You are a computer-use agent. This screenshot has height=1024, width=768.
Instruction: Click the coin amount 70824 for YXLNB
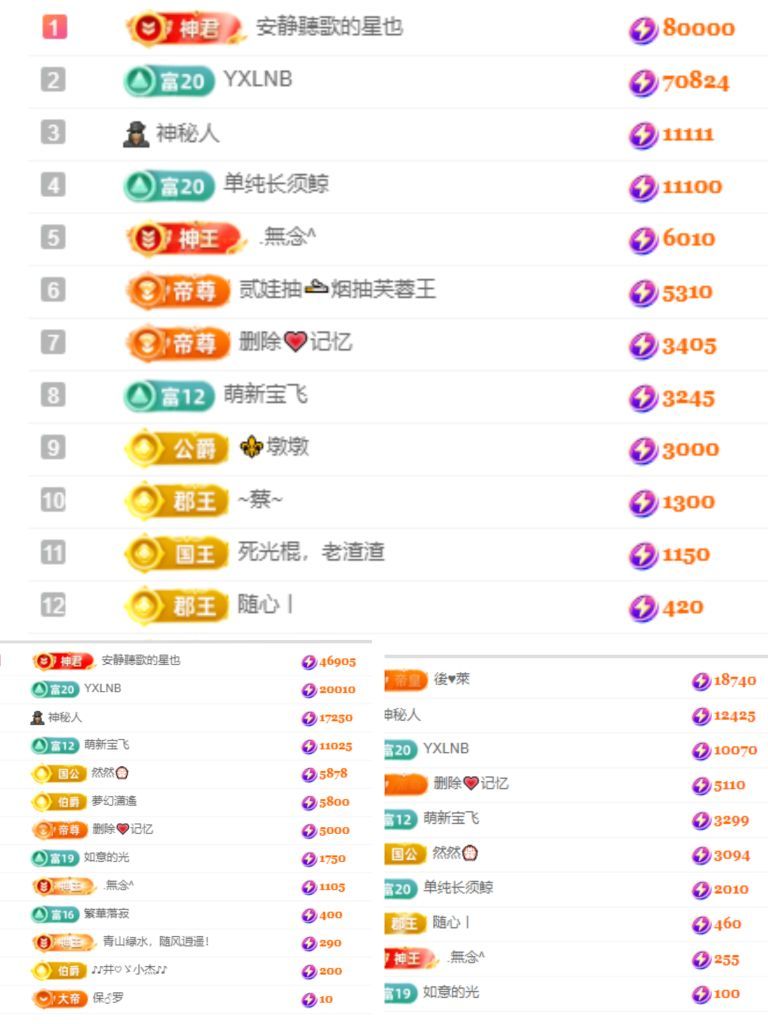coord(695,81)
